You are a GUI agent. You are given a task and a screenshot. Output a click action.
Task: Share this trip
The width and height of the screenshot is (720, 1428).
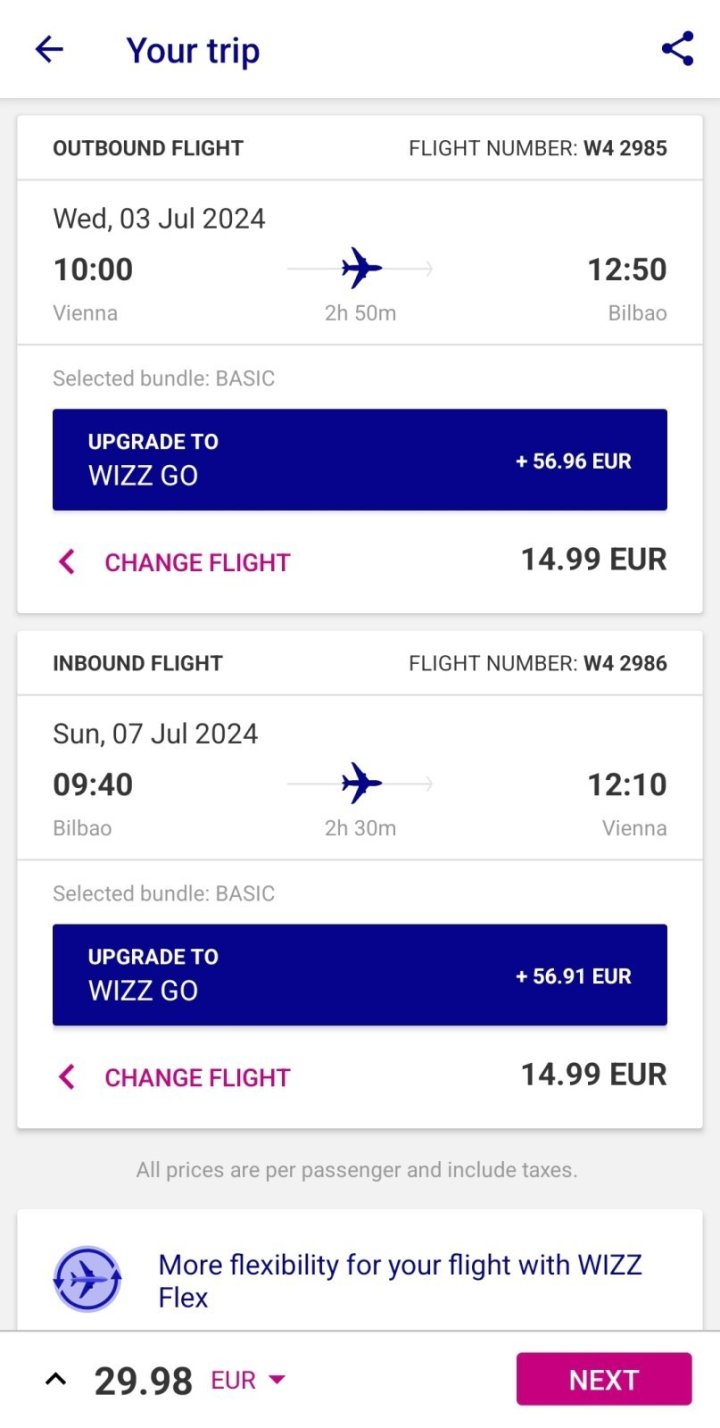pyautogui.click(x=677, y=49)
